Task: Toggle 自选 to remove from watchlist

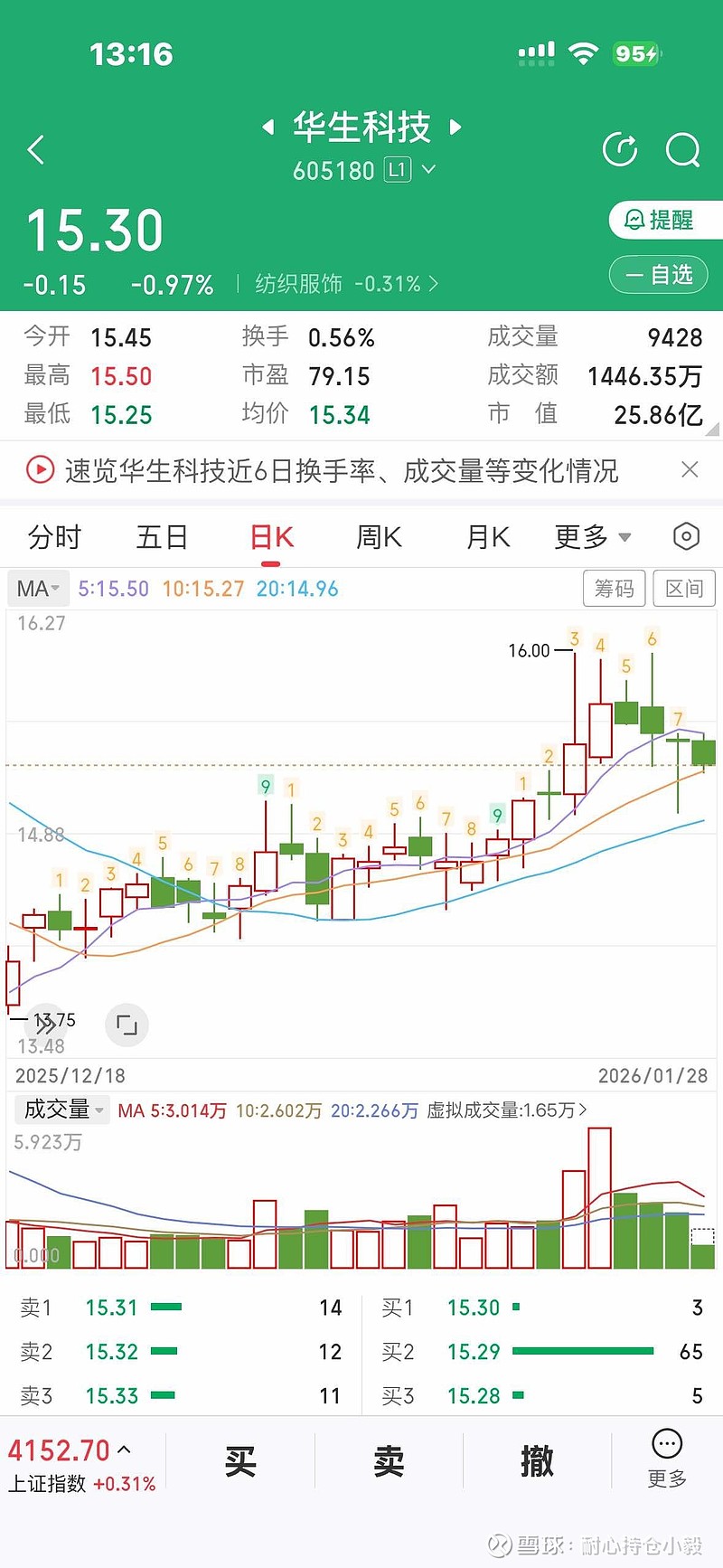Action: 659,275
